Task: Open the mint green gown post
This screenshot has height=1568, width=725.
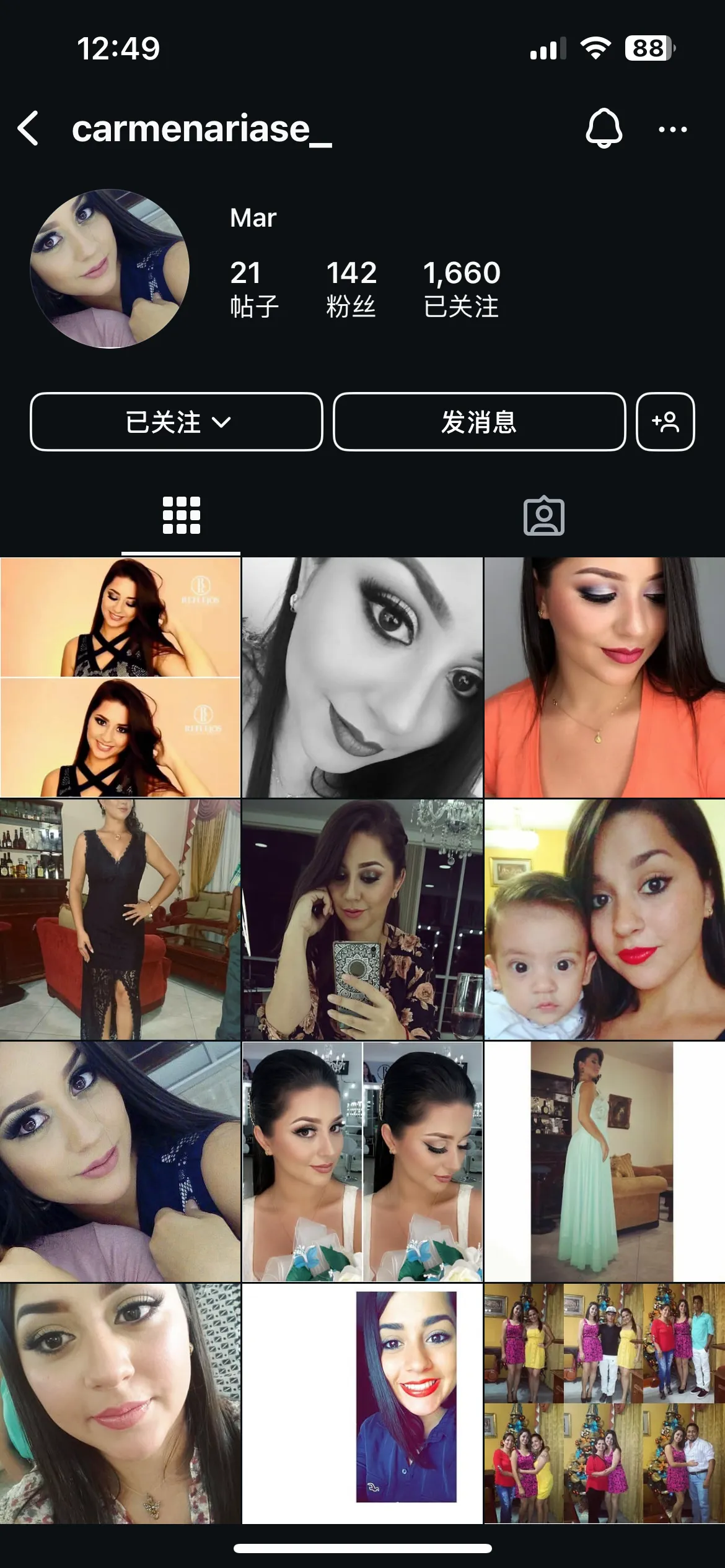Action: coord(604,1161)
